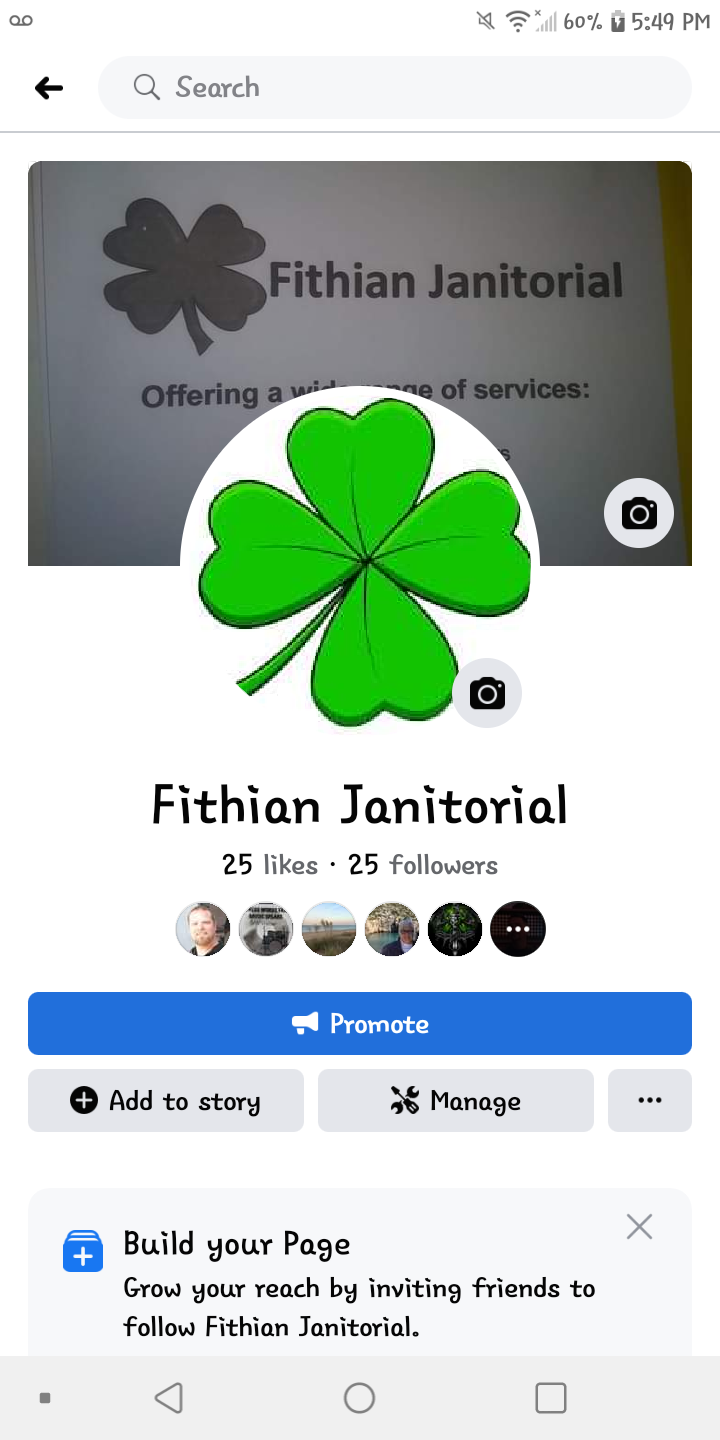Tap the Promote button
This screenshot has height=1440, width=720.
coord(360,1023)
